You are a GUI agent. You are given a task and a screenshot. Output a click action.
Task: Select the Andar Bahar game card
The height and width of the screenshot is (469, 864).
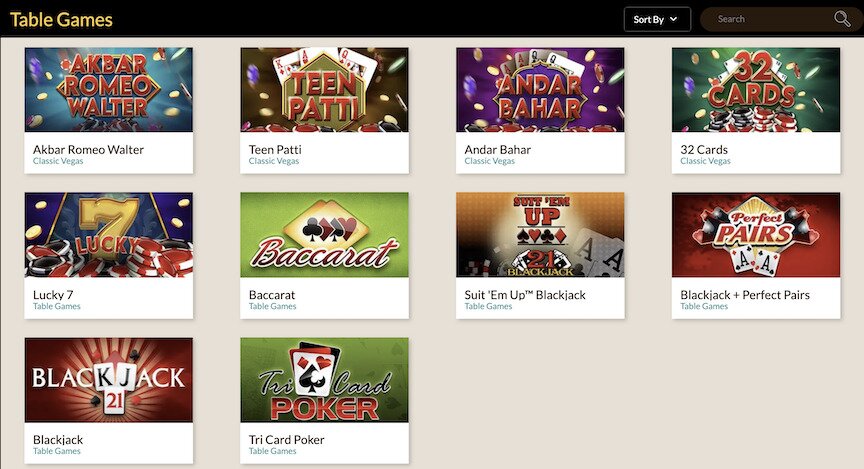coord(540,90)
